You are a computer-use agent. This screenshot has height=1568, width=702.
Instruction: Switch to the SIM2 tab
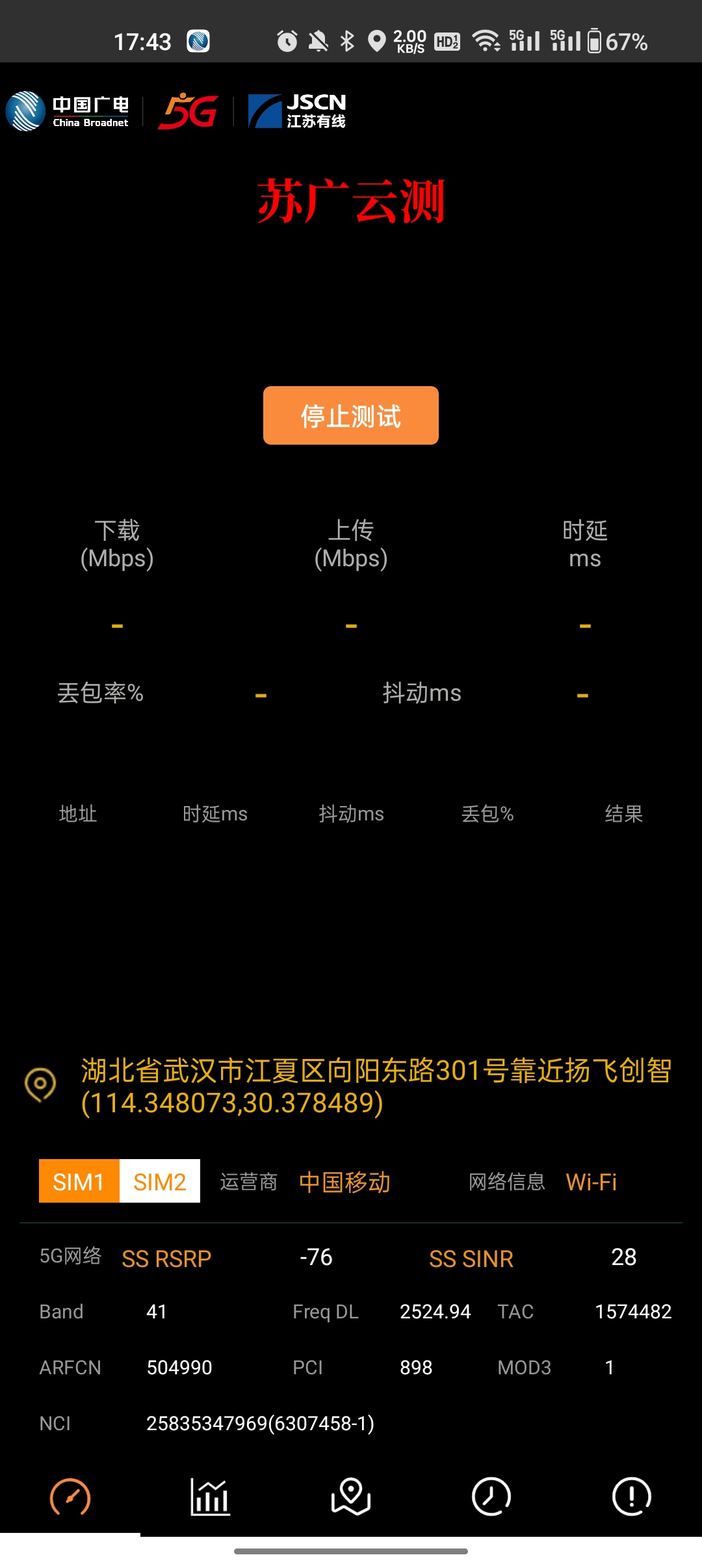point(160,1181)
